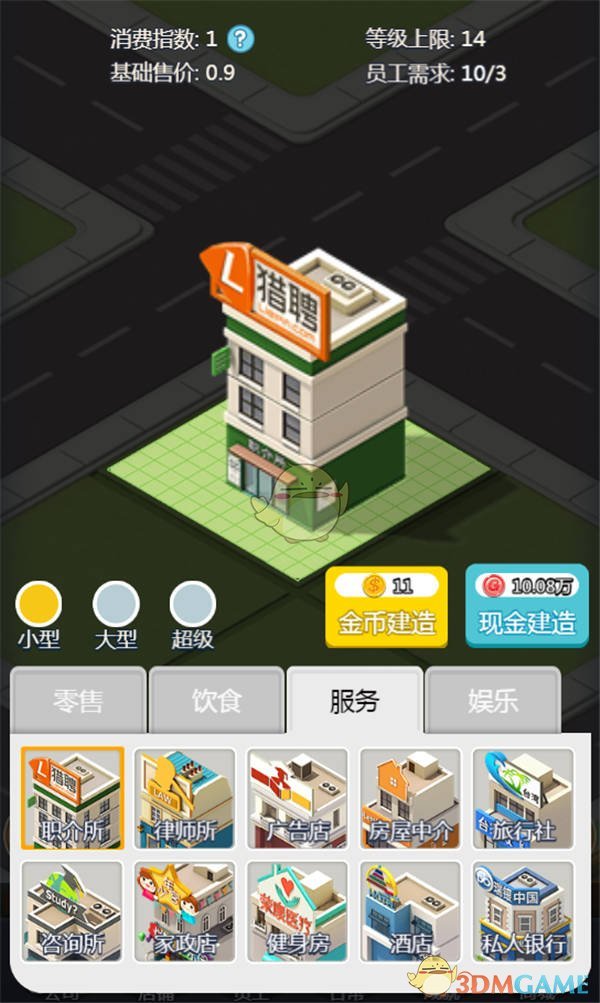
Task: Open the 服务 category tab
Action: (354, 700)
